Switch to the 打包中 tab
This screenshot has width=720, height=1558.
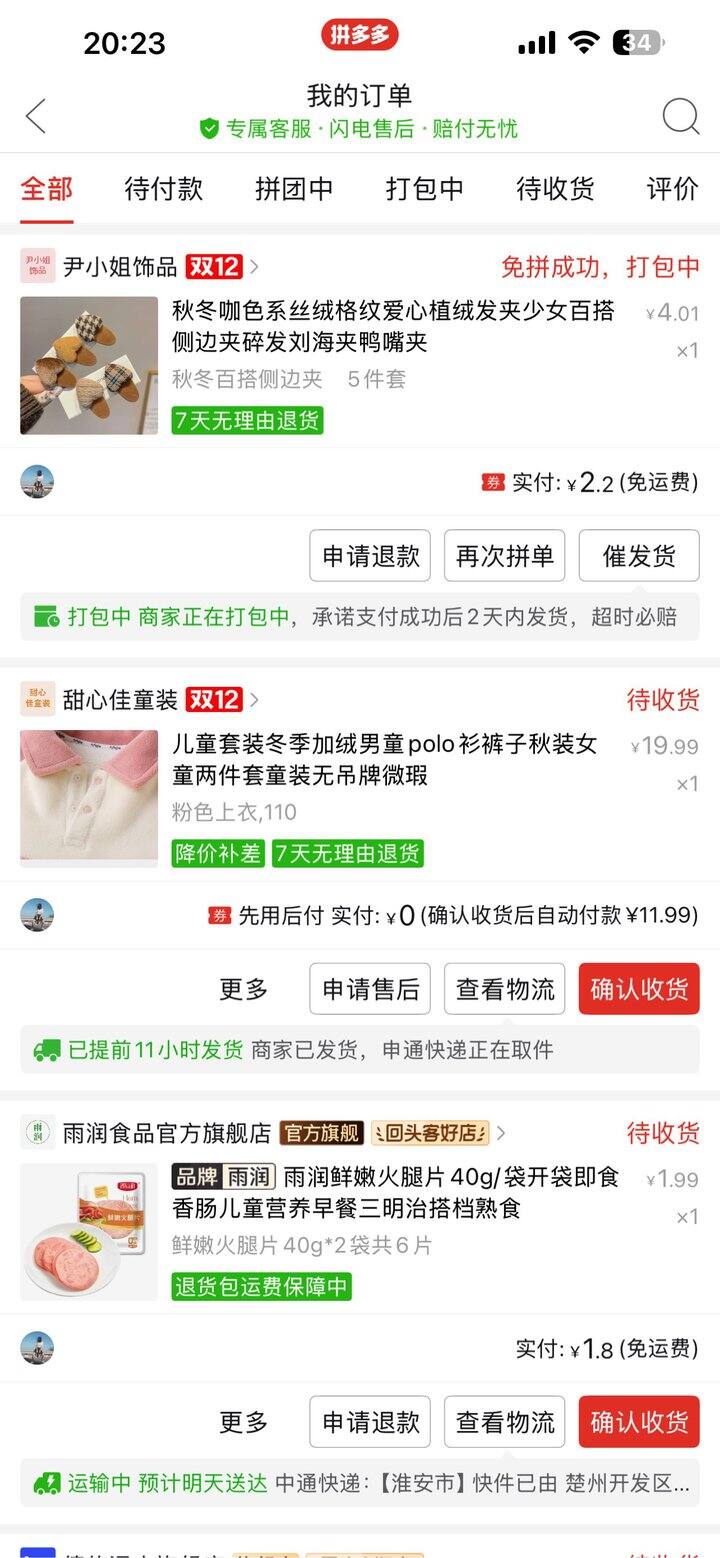[425, 188]
